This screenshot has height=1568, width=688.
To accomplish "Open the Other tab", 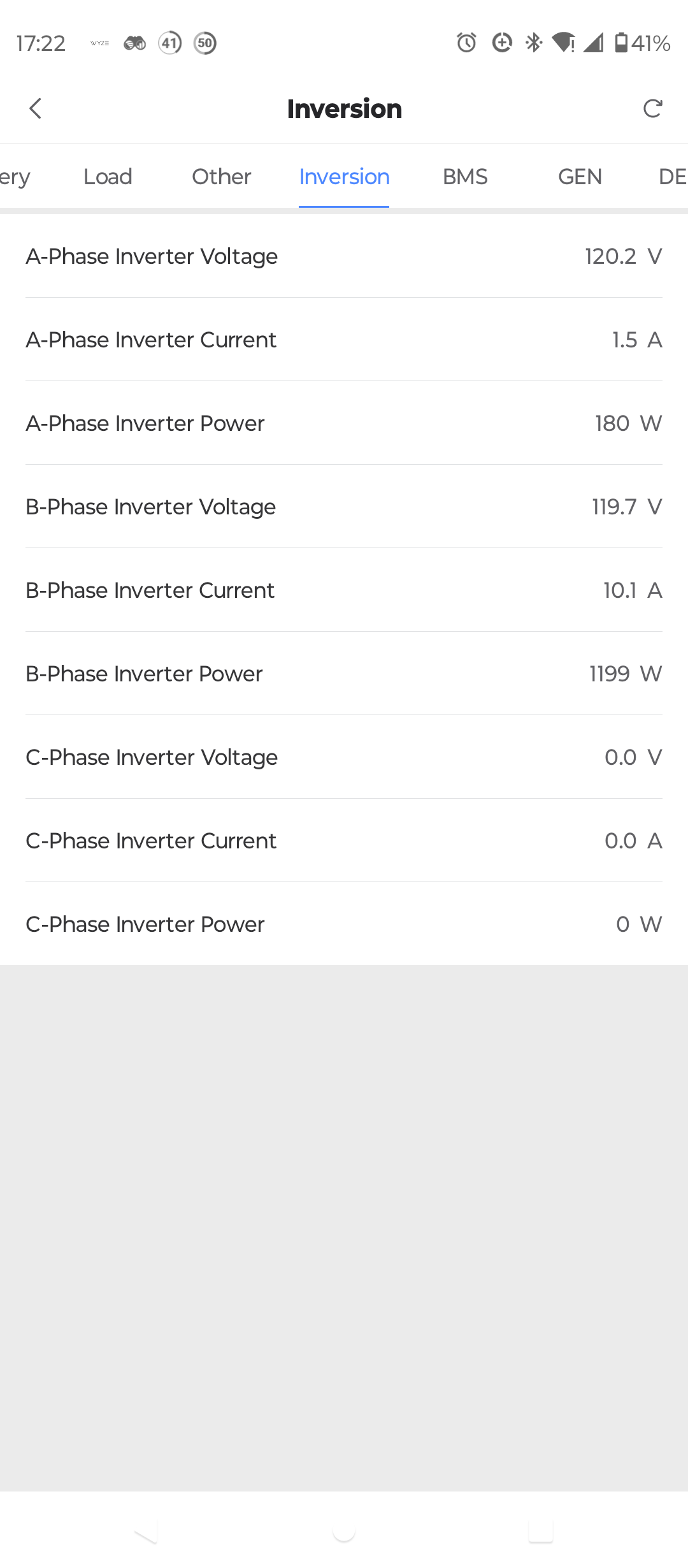I will (x=222, y=177).
